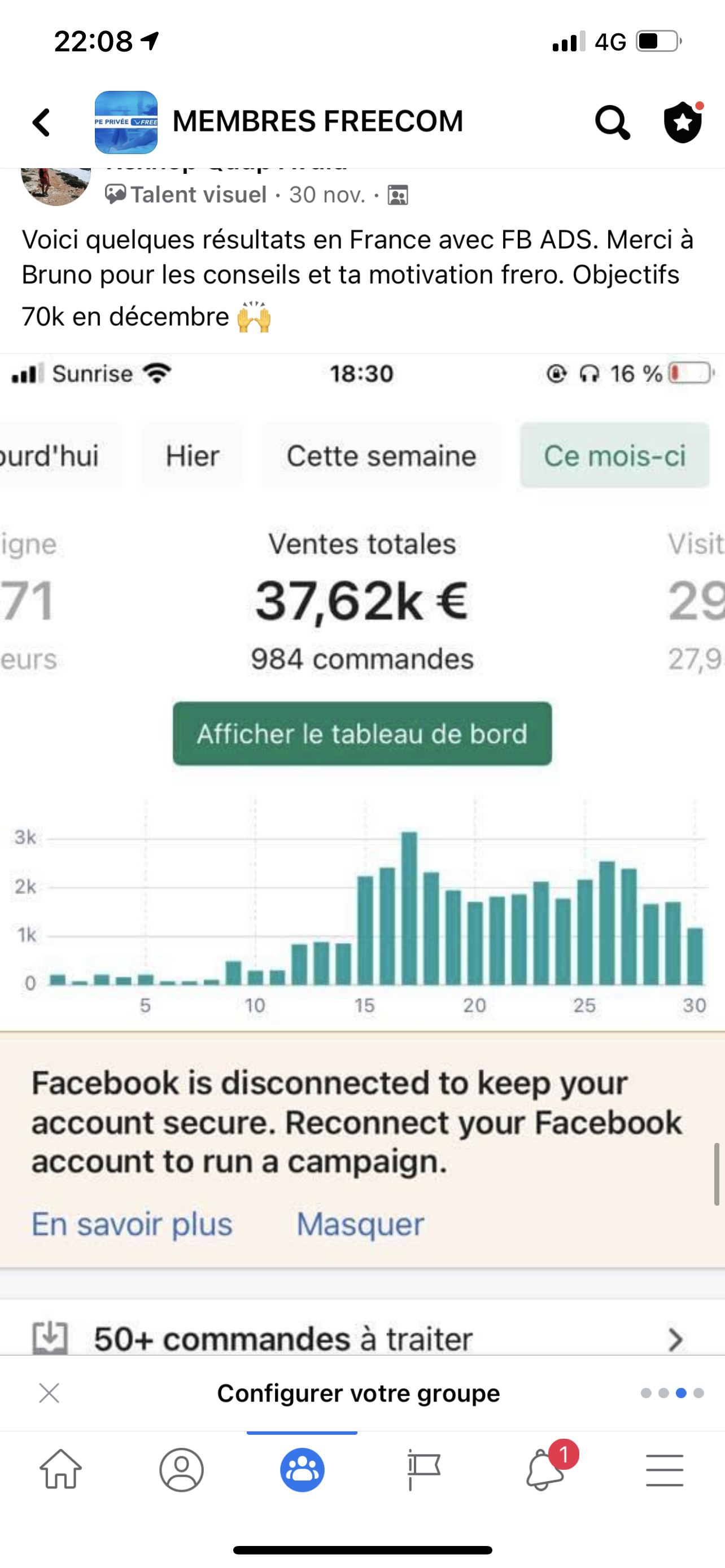Open the admin shield star icon
The image size is (725, 1568).
(683, 122)
